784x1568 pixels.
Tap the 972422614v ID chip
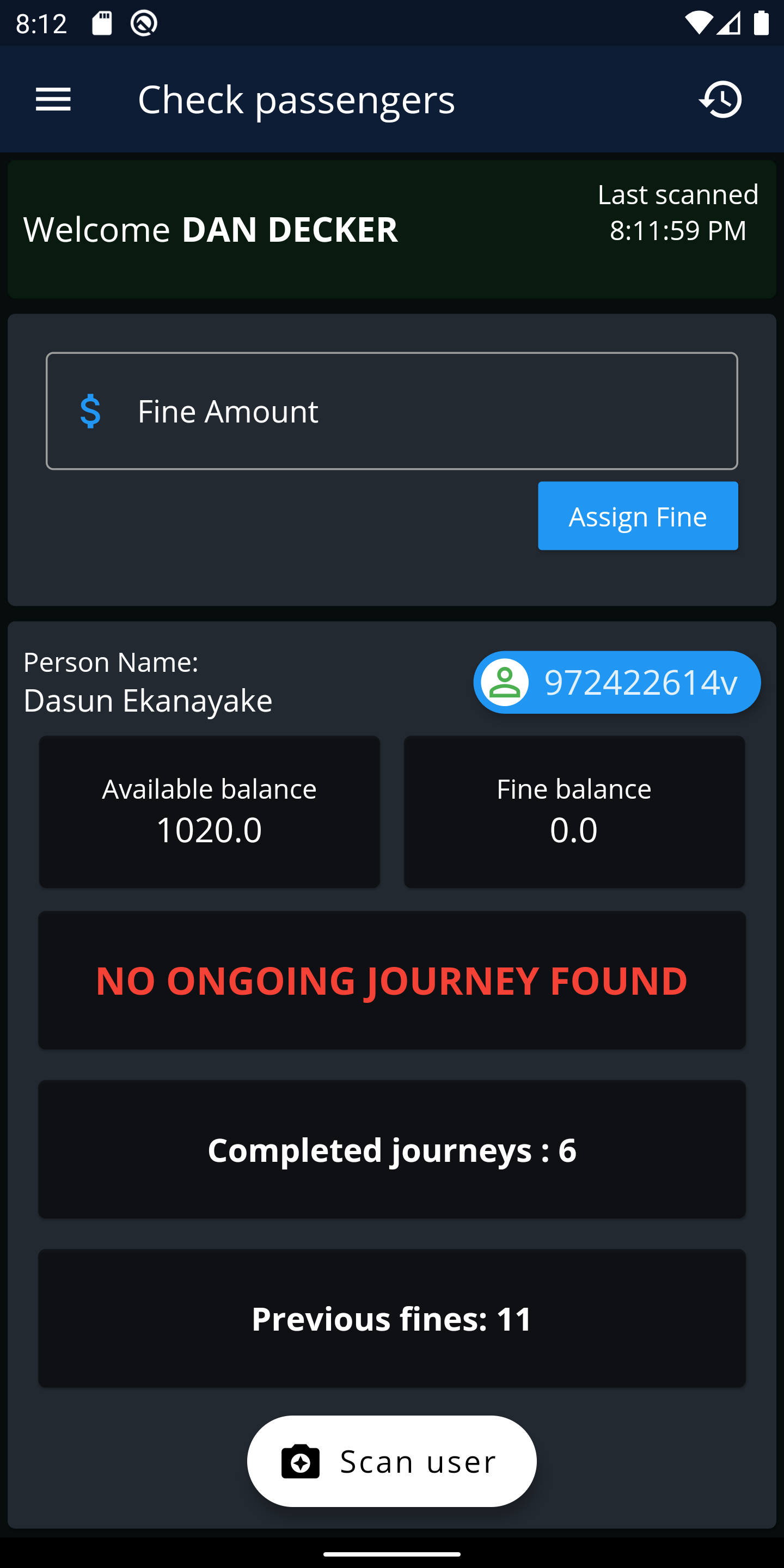[617, 682]
